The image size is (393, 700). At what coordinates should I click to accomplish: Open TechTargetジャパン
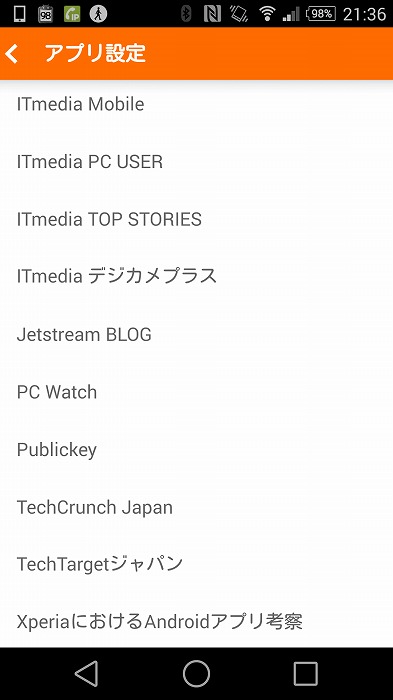[196, 564]
